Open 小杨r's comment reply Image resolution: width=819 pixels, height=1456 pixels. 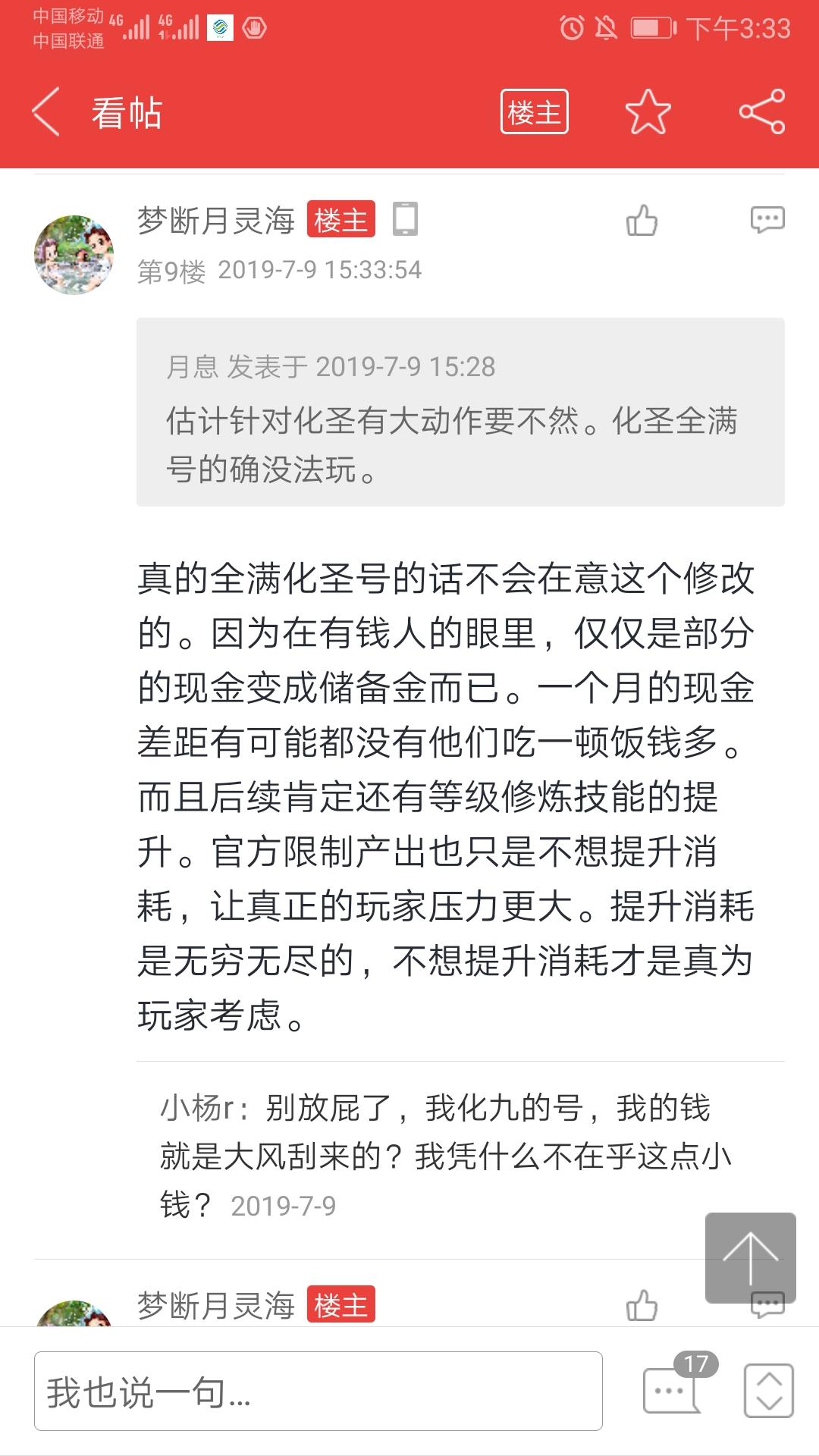tap(447, 1156)
